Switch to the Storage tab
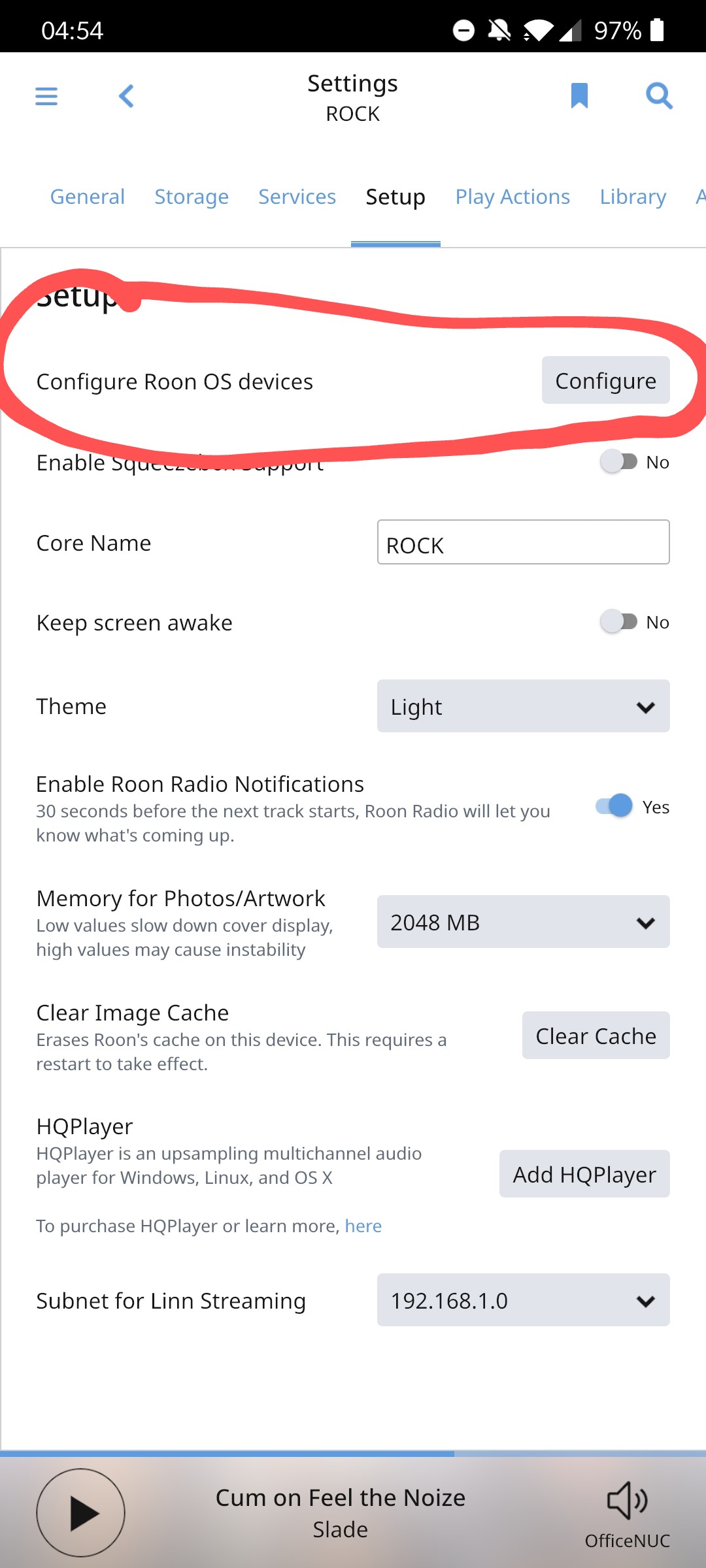Viewport: 706px width, 1568px height. [x=192, y=197]
